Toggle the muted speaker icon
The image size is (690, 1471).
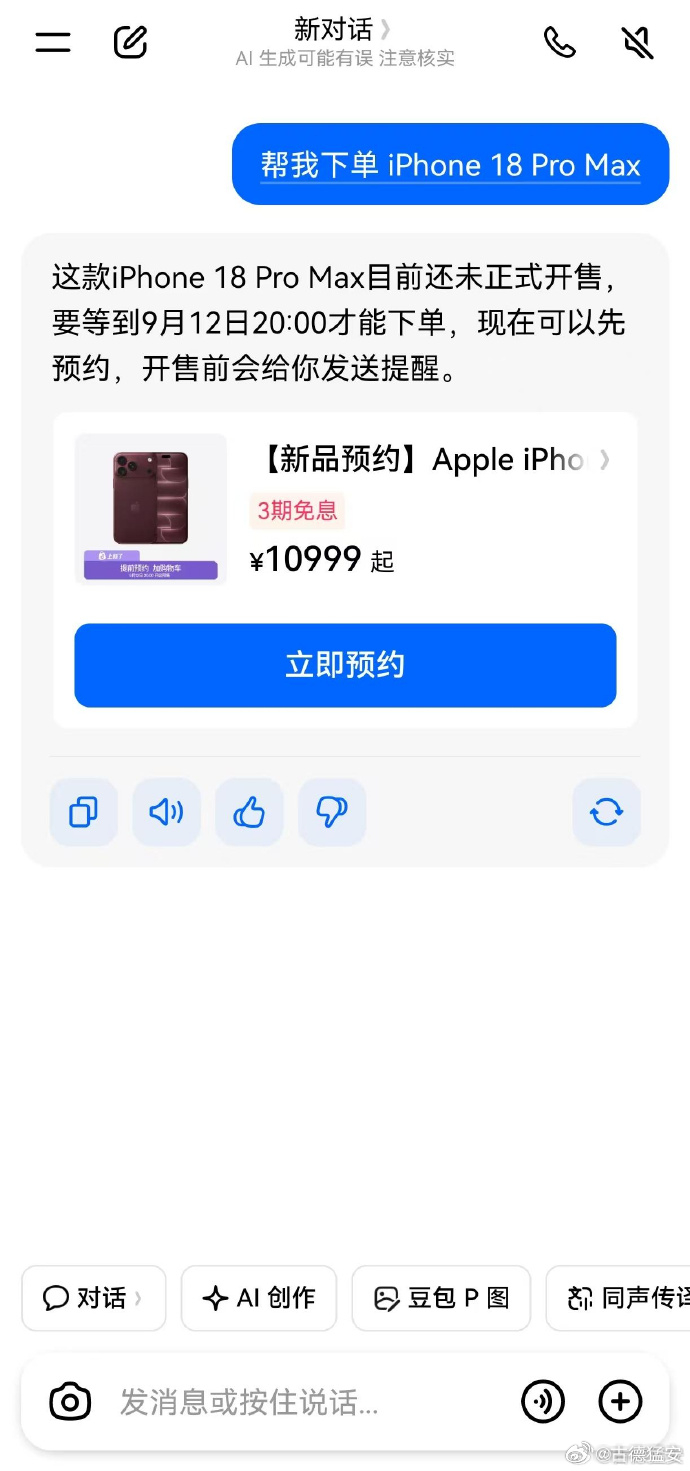tap(637, 42)
